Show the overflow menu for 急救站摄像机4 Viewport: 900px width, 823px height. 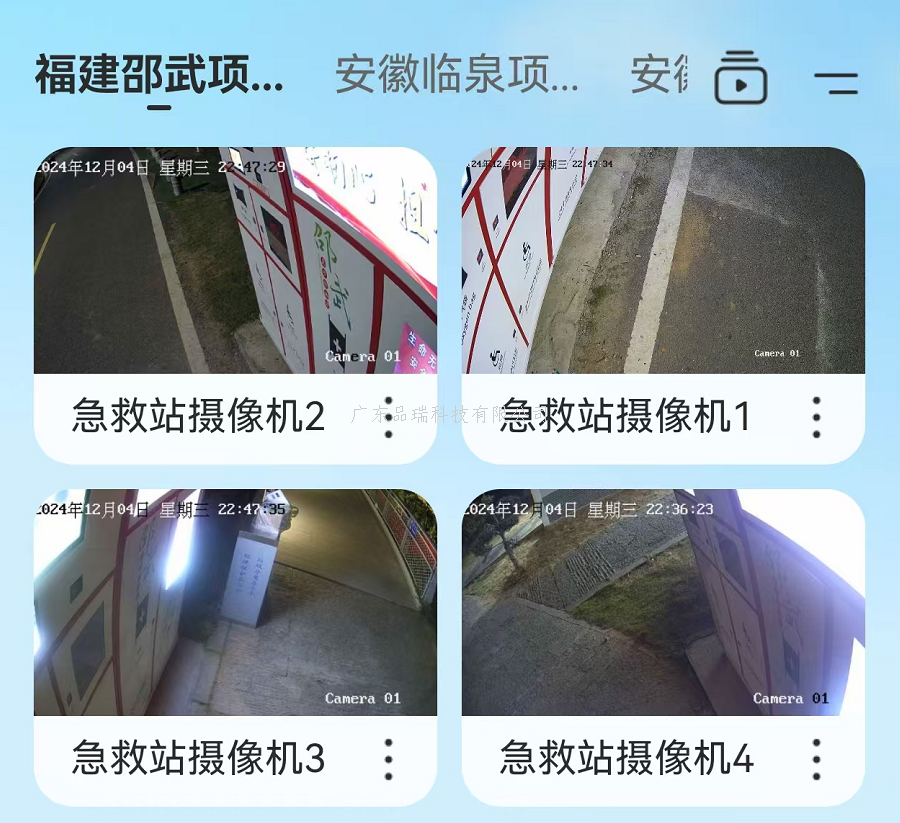click(817, 759)
